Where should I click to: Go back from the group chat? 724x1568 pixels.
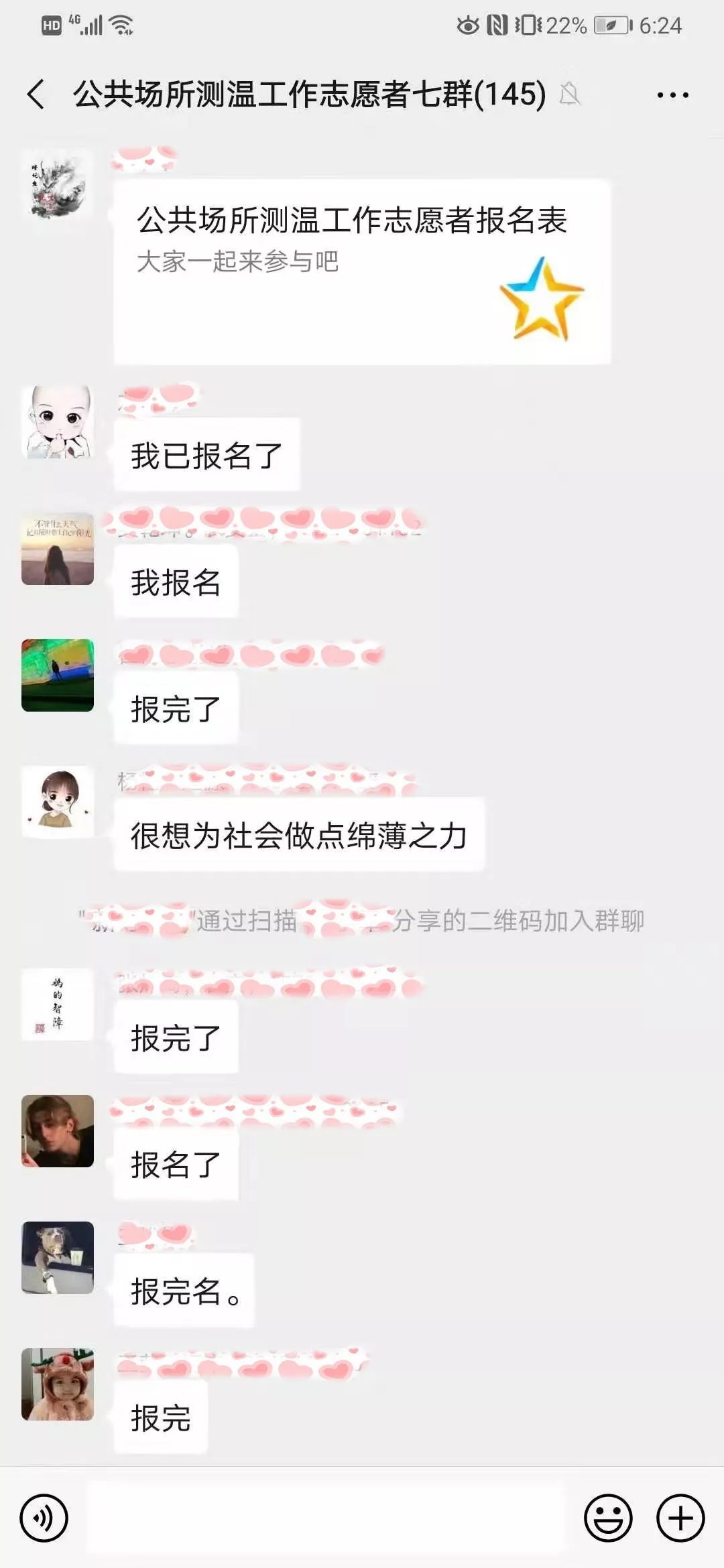point(36,94)
